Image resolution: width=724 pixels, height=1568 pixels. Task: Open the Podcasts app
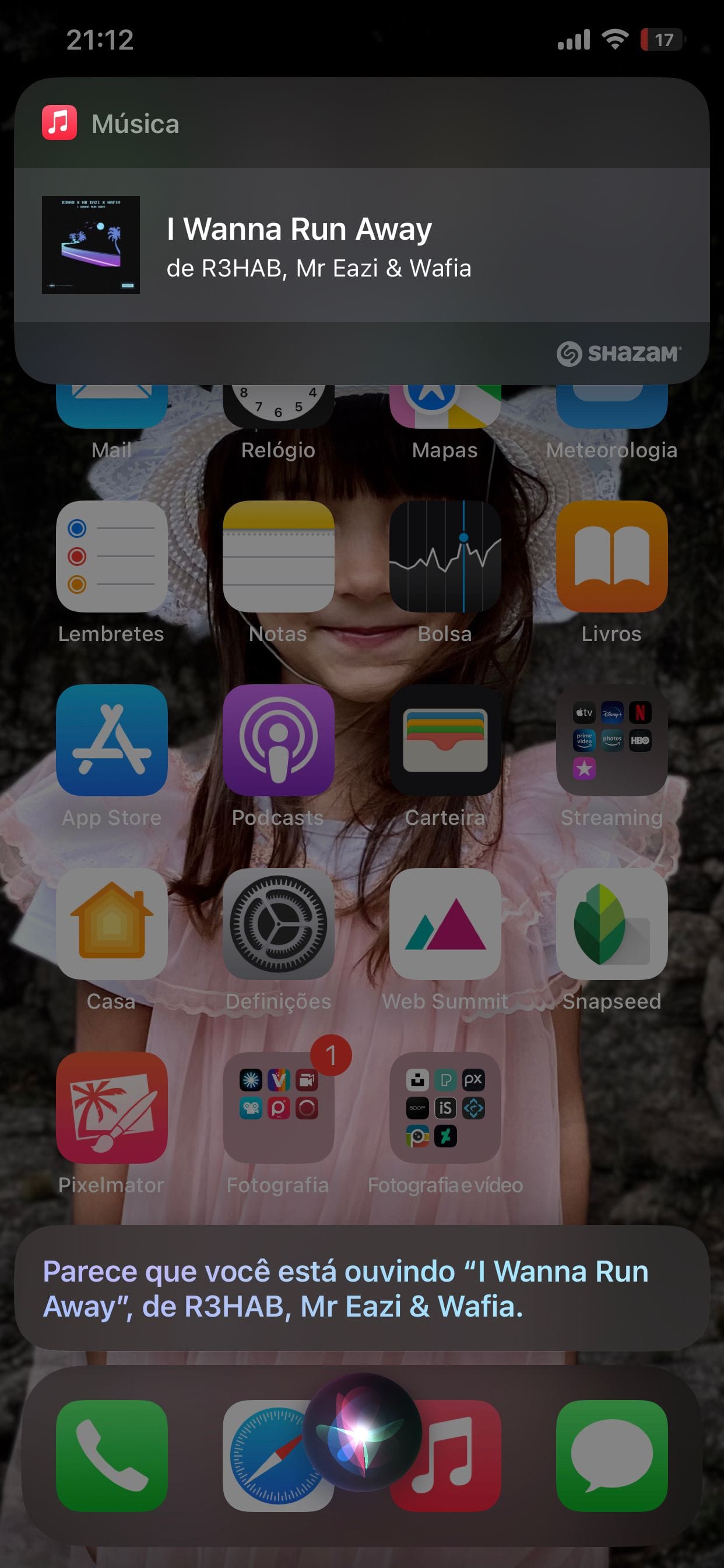278,740
